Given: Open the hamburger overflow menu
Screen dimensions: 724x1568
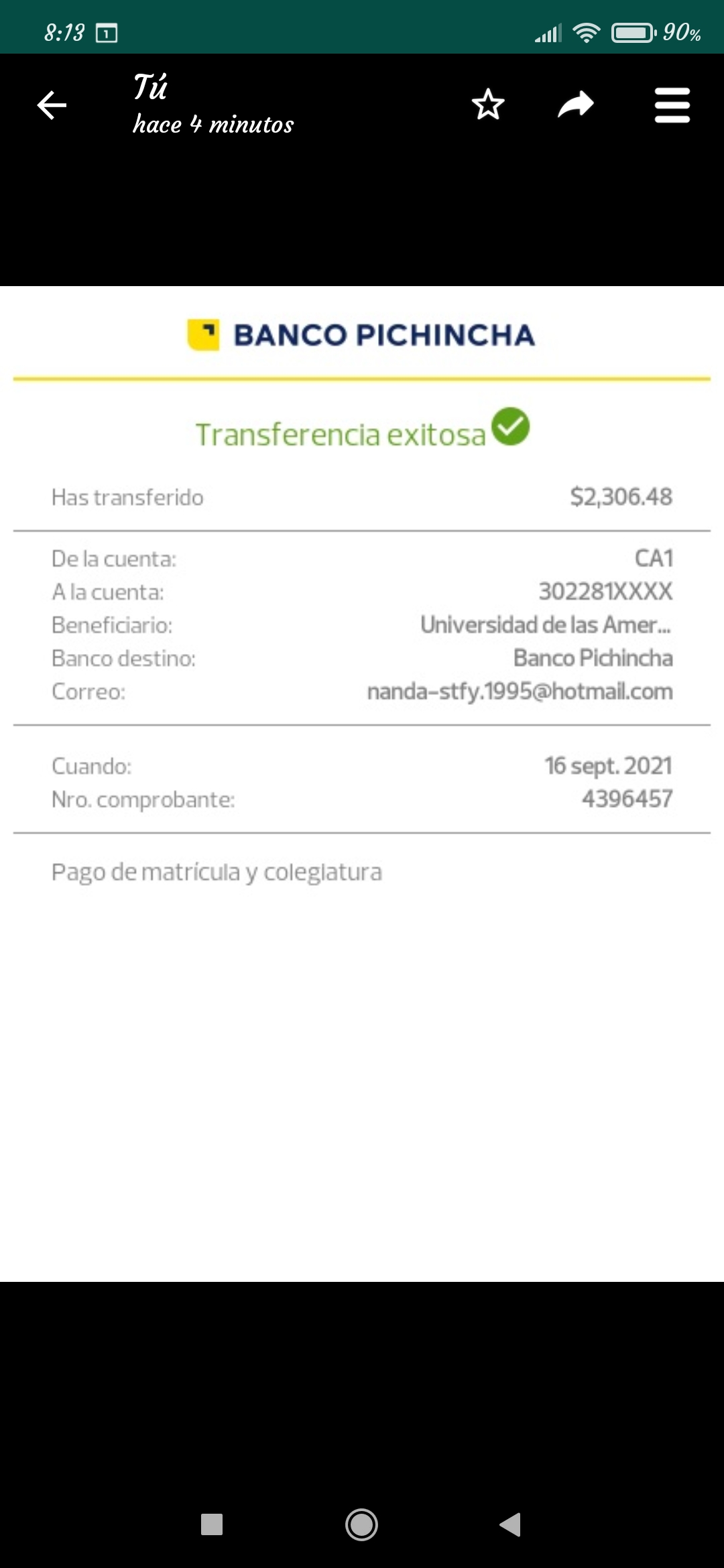Looking at the screenshot, I should (672, 105).
